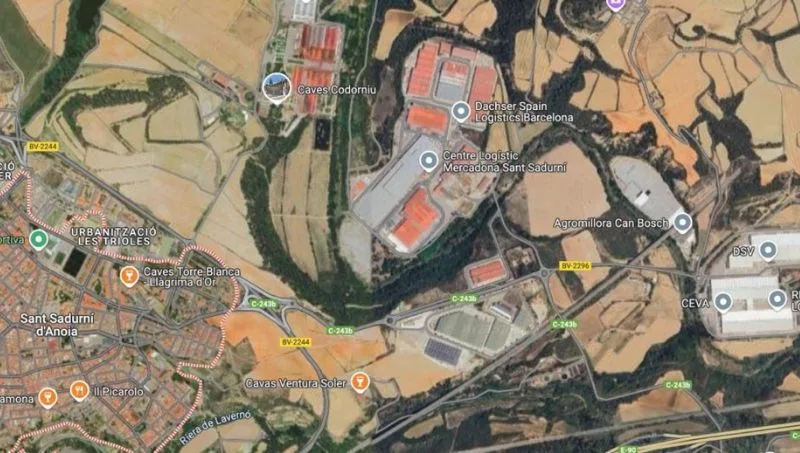Open the Agromillora Can Bosch pin
This screenshot has height=453, width=800.
(683, 222)
